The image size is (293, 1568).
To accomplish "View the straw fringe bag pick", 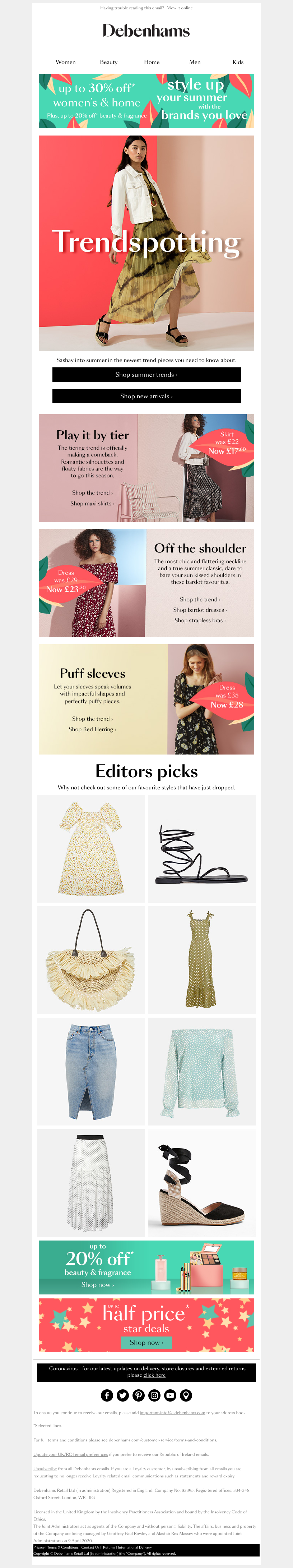I will pos(90,960).
